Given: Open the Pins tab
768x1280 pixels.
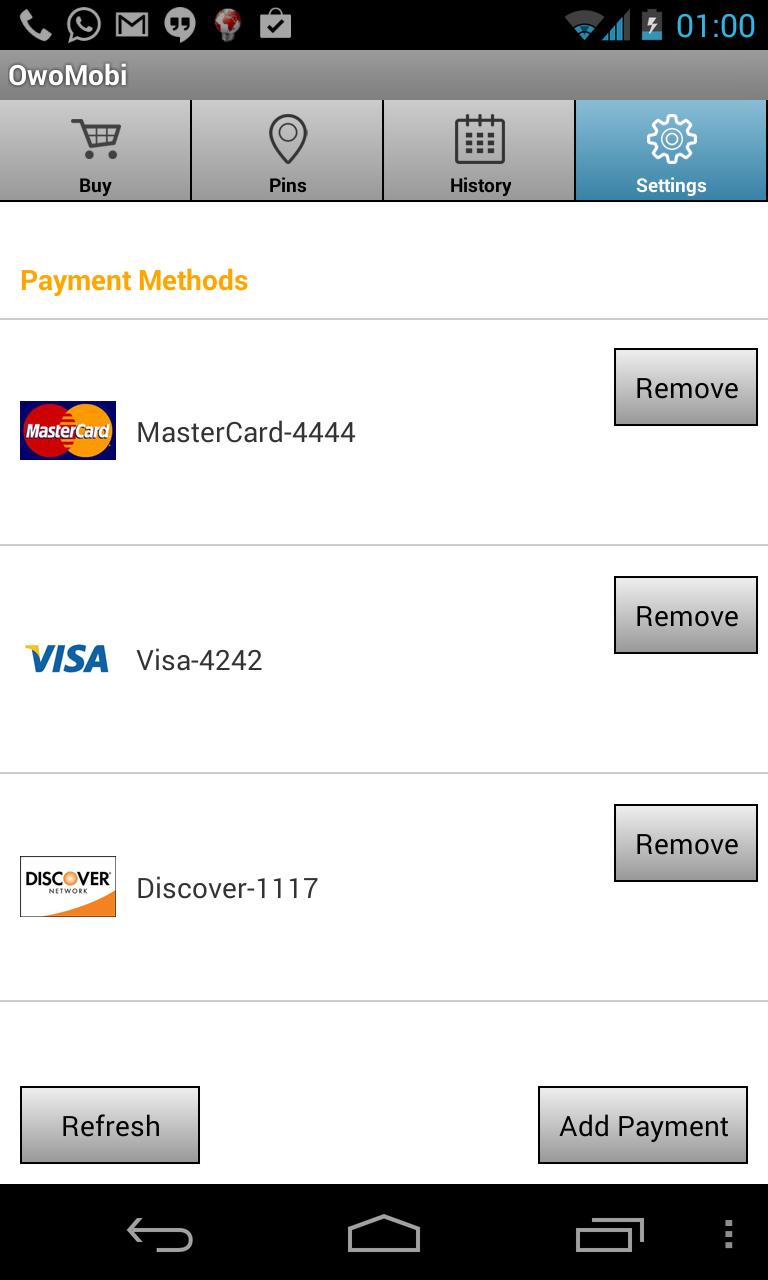Looking at the screenshot, I should pyautogui.click(x=287, y=151).
